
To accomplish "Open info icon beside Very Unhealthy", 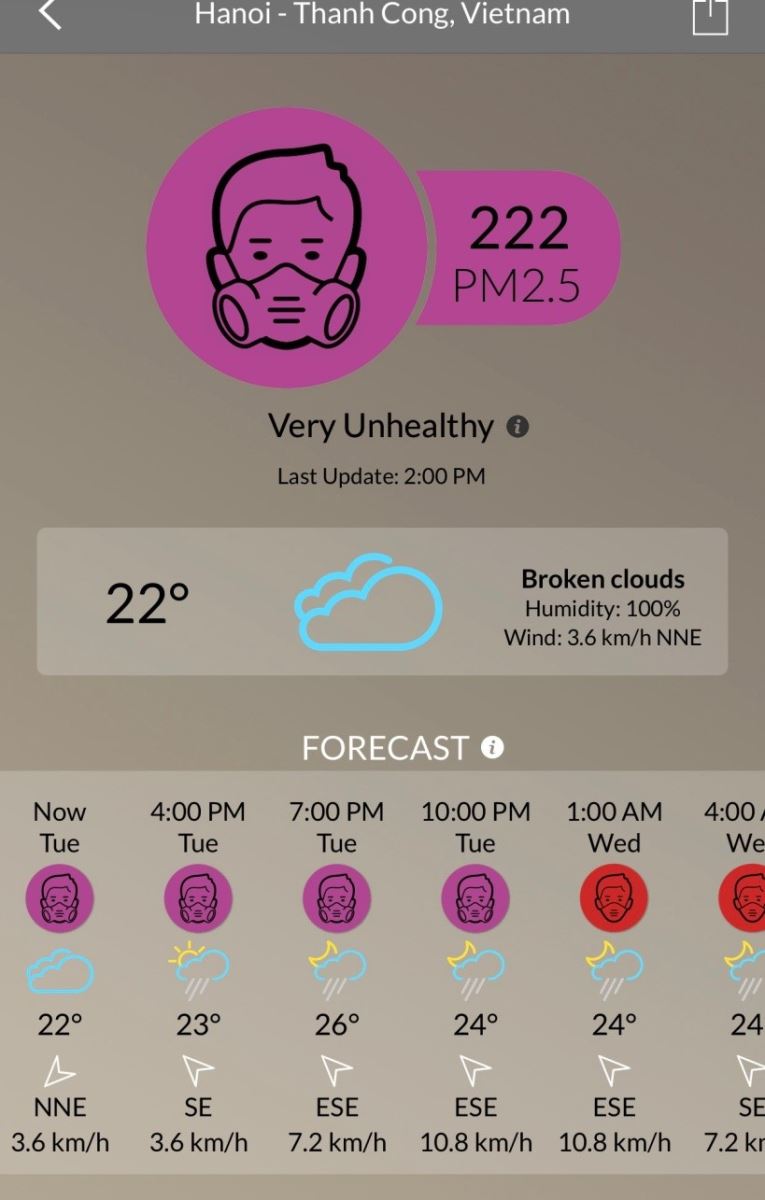I will tap(517, 427).
